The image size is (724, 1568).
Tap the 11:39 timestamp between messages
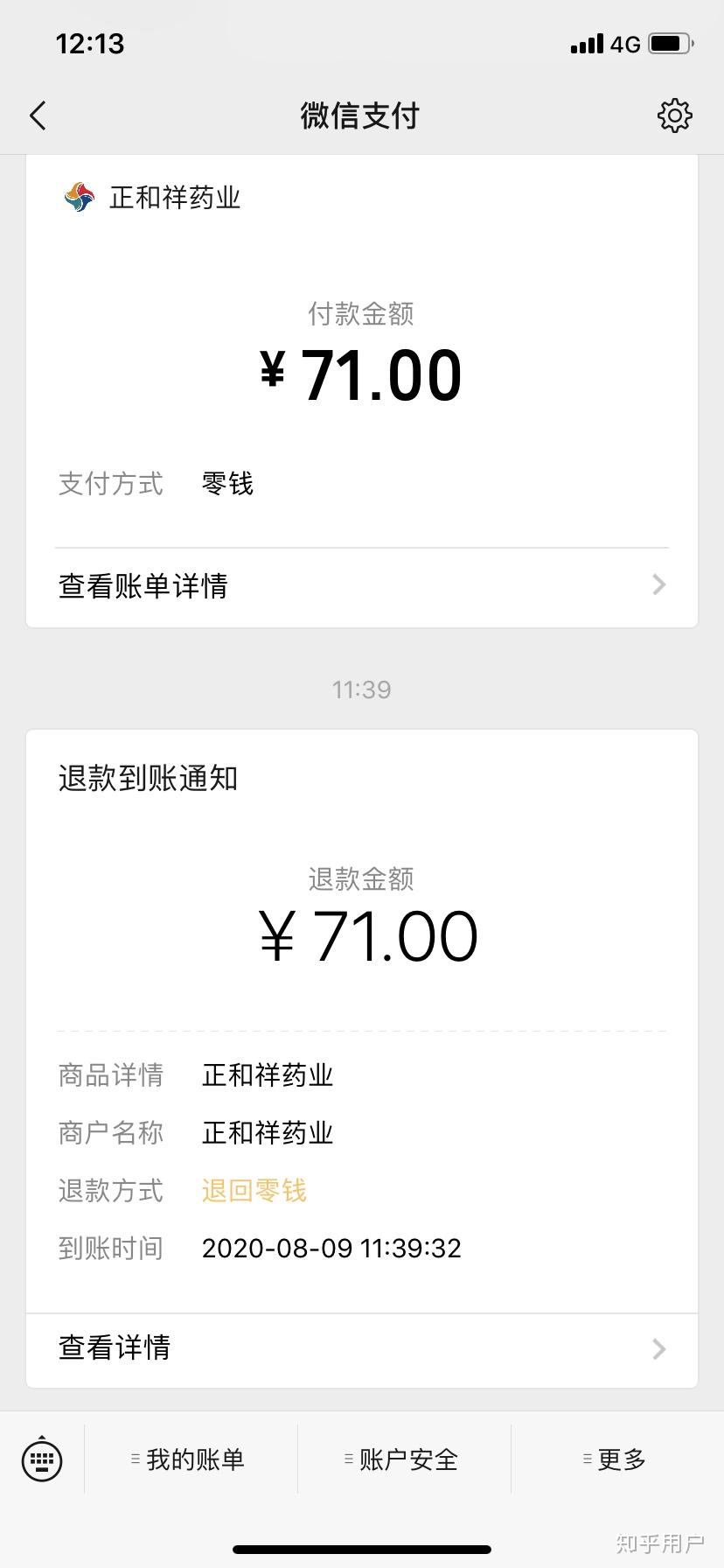(362, 689)
